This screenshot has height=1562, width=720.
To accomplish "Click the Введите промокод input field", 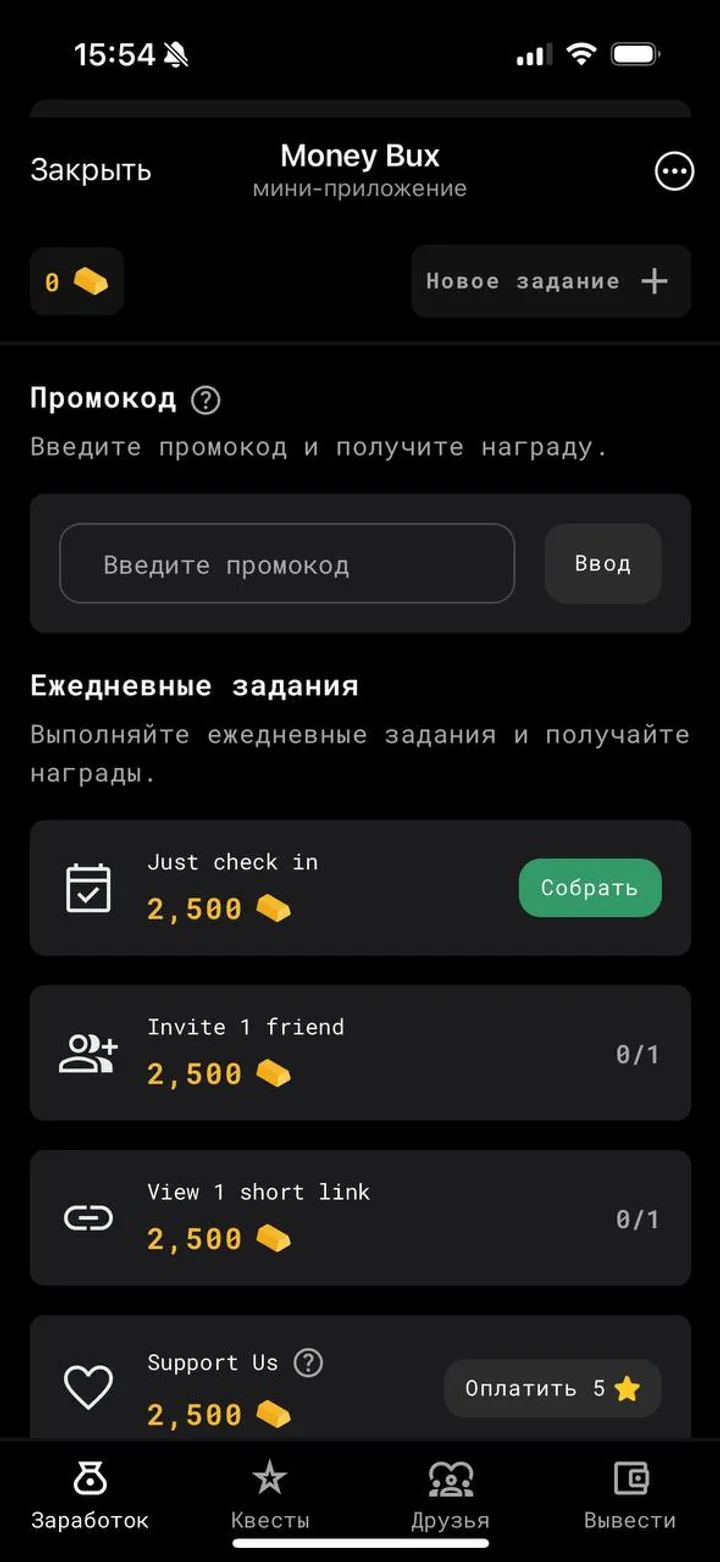I will coord(287,563).
